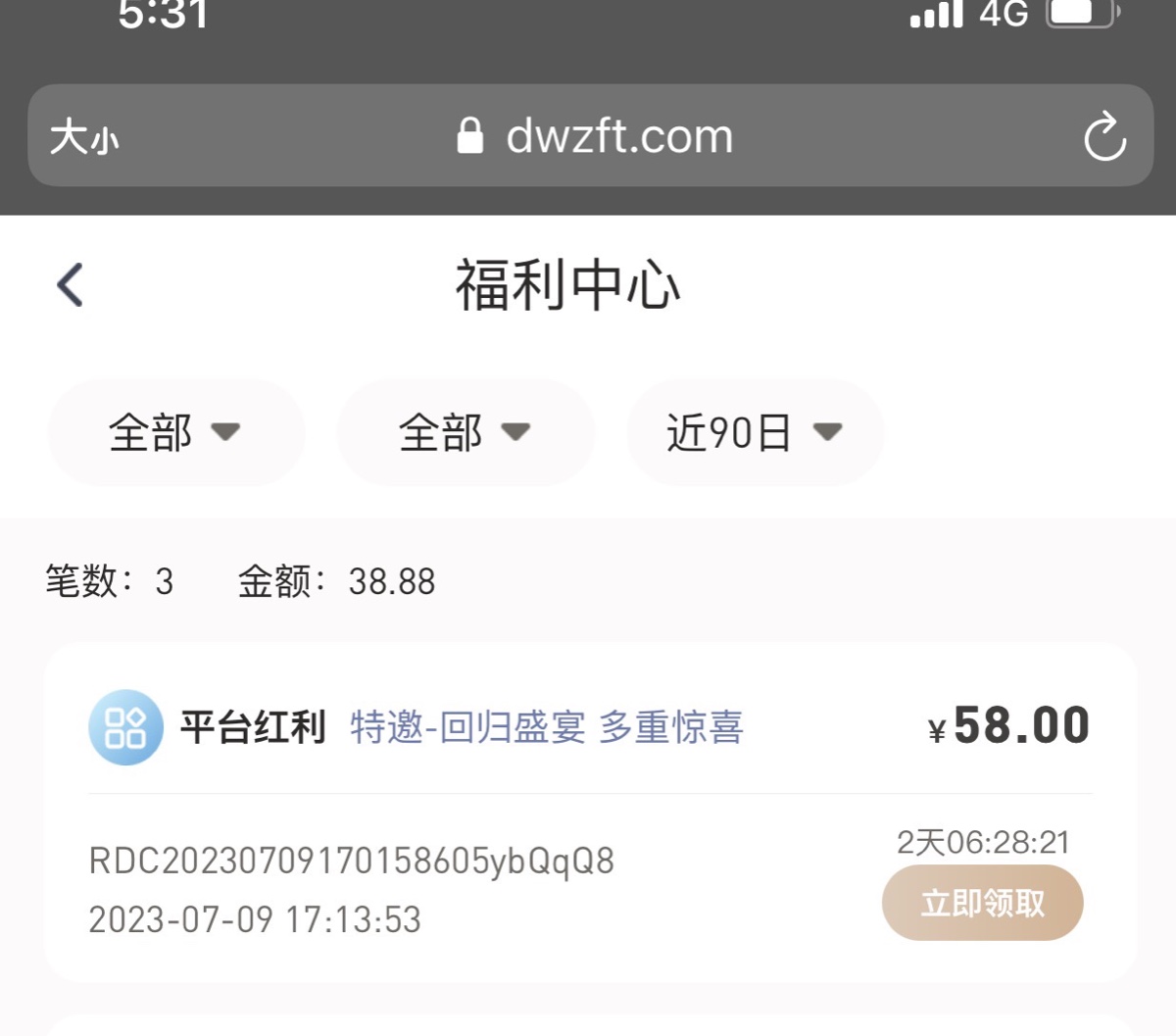Claim the ¥58.00 reward with 立即领取
Viewport: 1176px width, 1036px height.
coord(982,903)
